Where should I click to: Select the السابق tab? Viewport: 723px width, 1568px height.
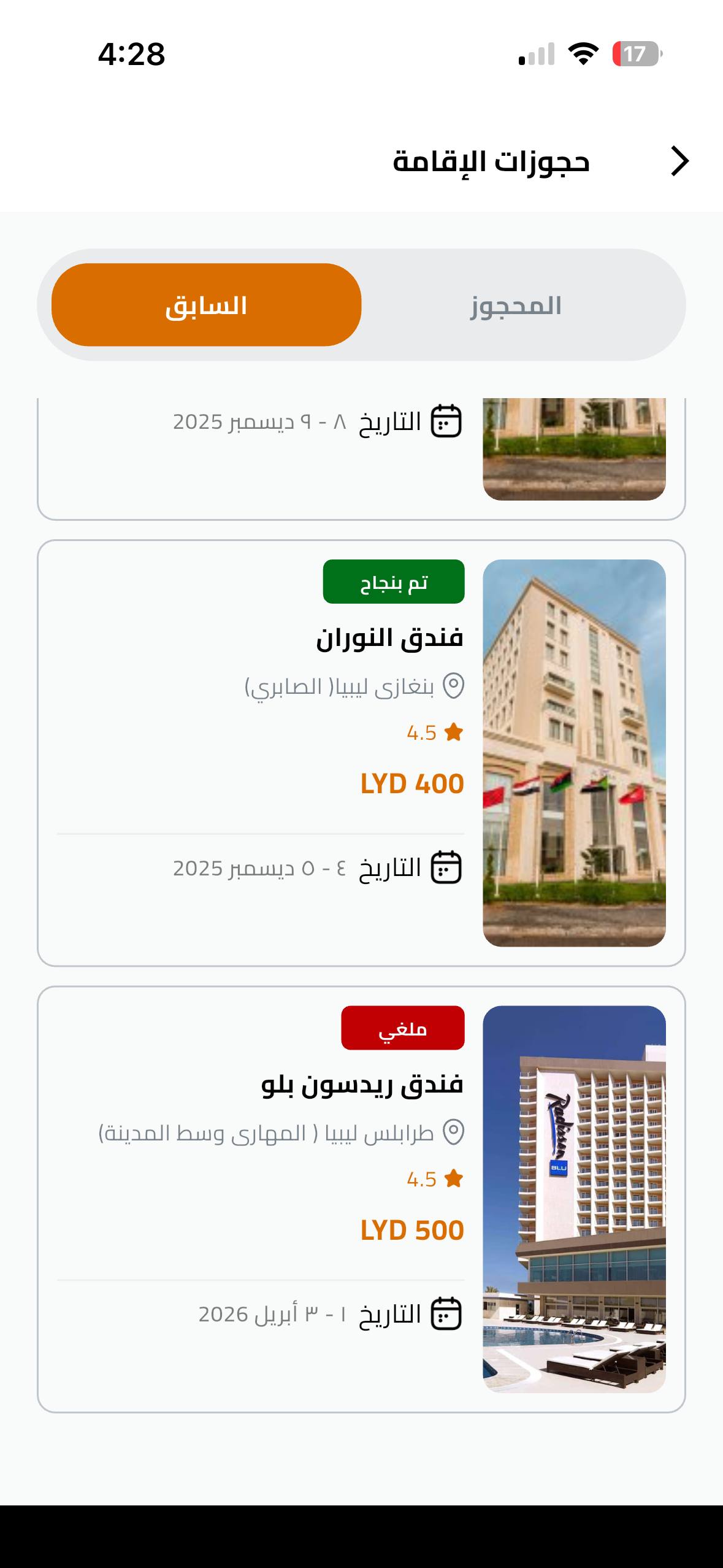coord(207,306)
